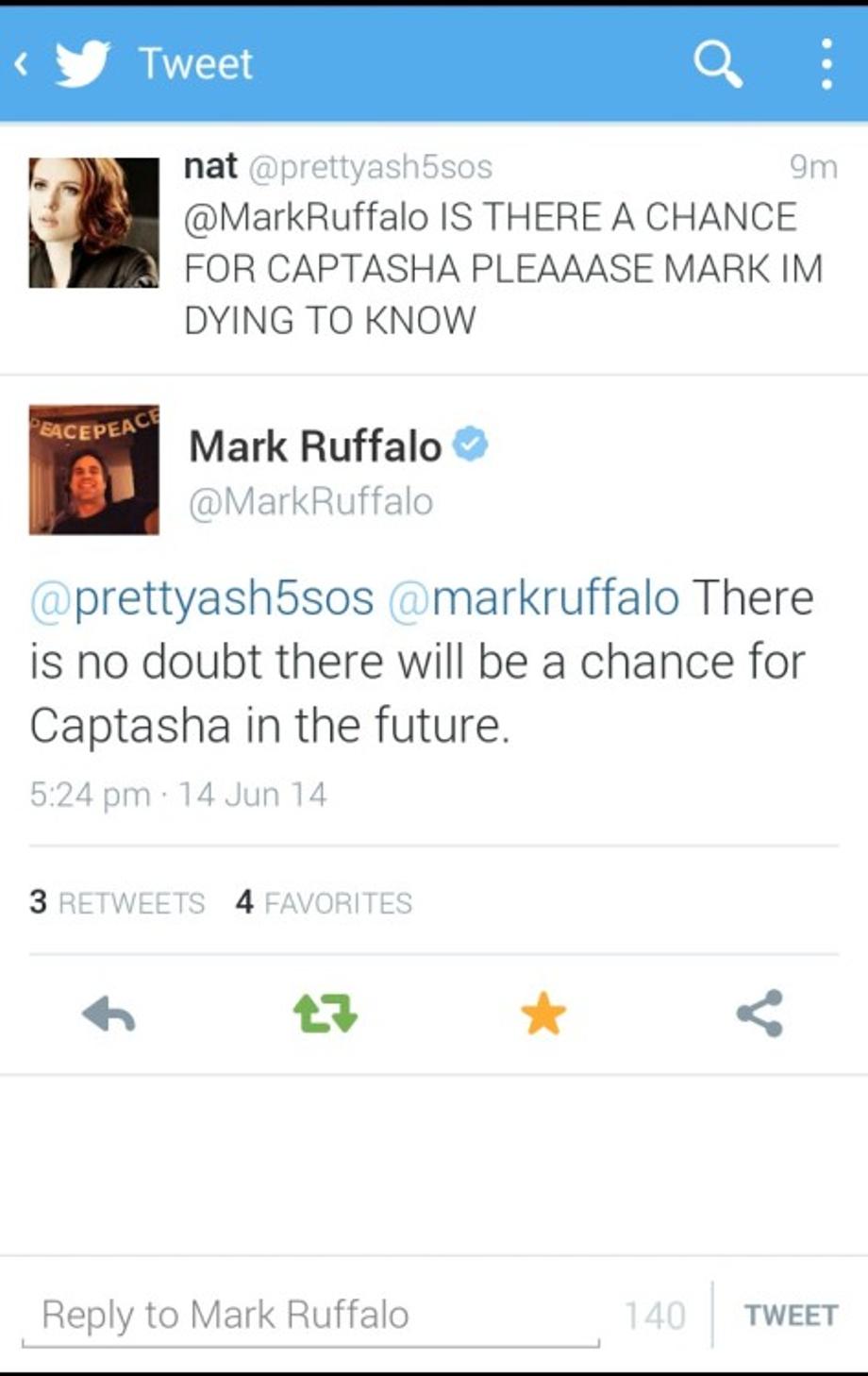Screen dimensions: 868x1376
Task: Tap the TWEET send button
Action: coord(791,1315)
